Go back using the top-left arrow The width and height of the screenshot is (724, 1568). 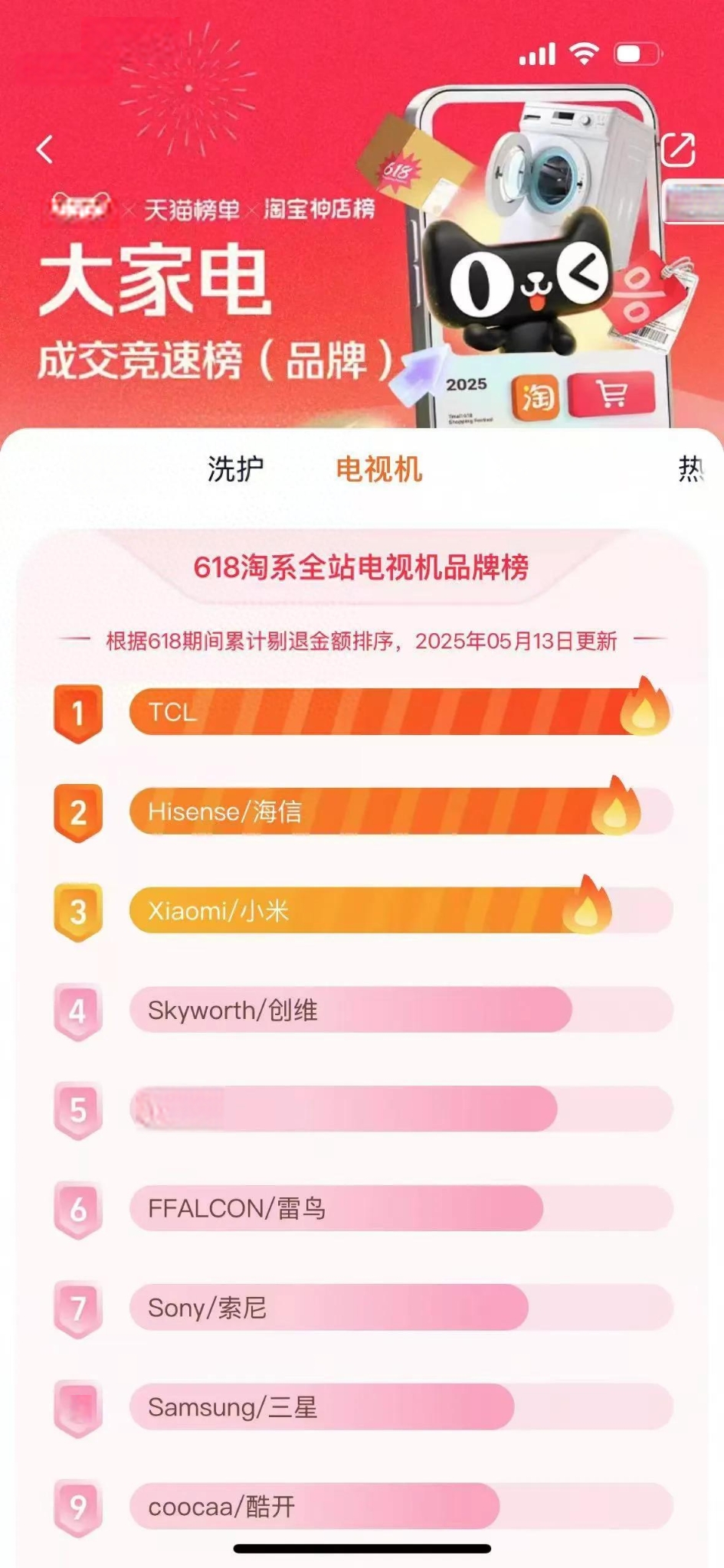point(45,149)
